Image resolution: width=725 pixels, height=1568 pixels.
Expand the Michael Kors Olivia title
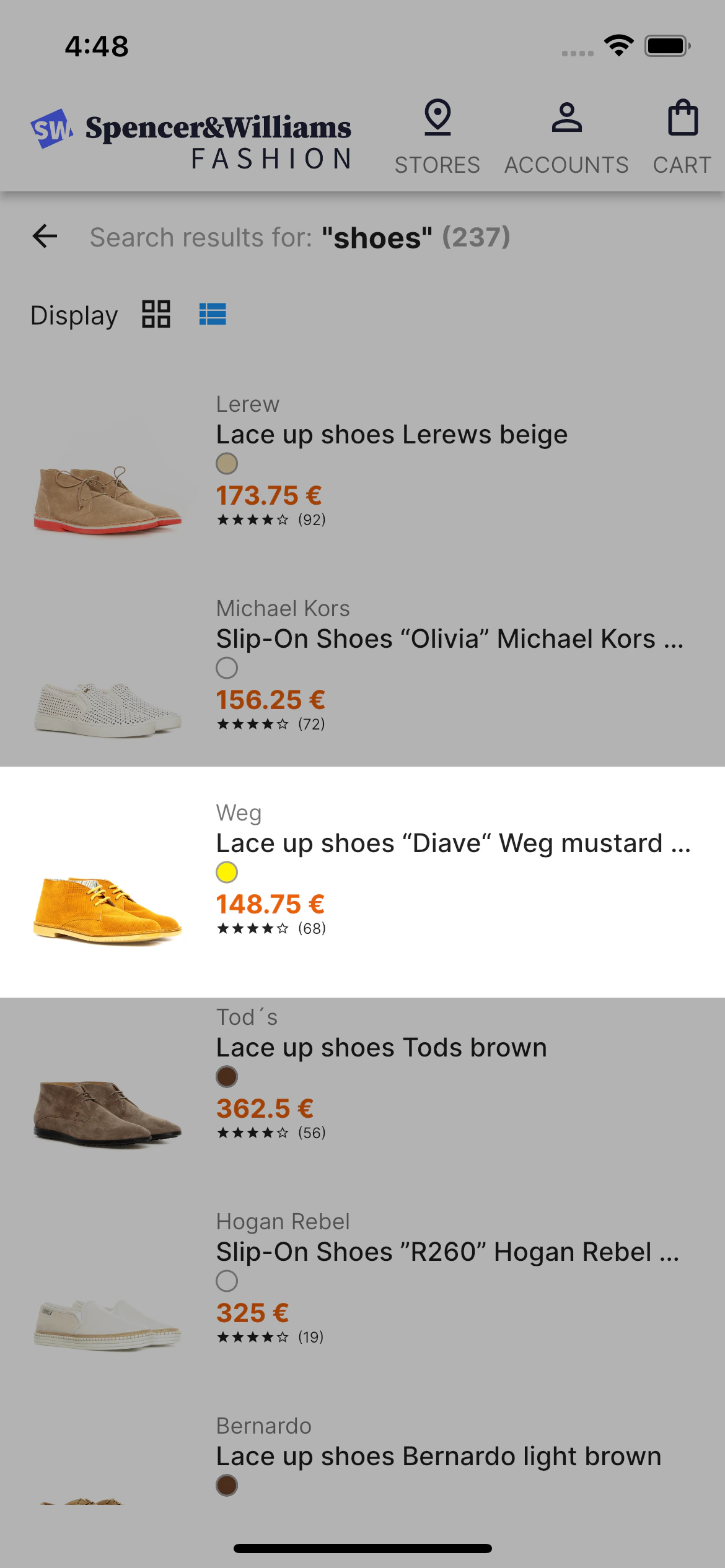coord(450,638)
